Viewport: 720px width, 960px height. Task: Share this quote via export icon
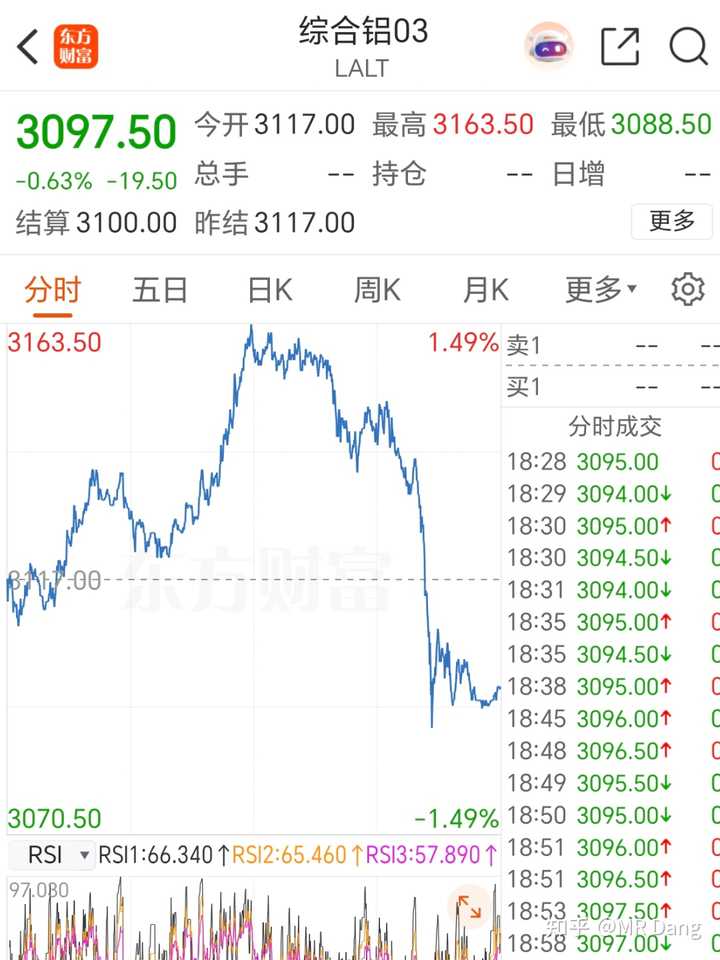pos(620,46)
